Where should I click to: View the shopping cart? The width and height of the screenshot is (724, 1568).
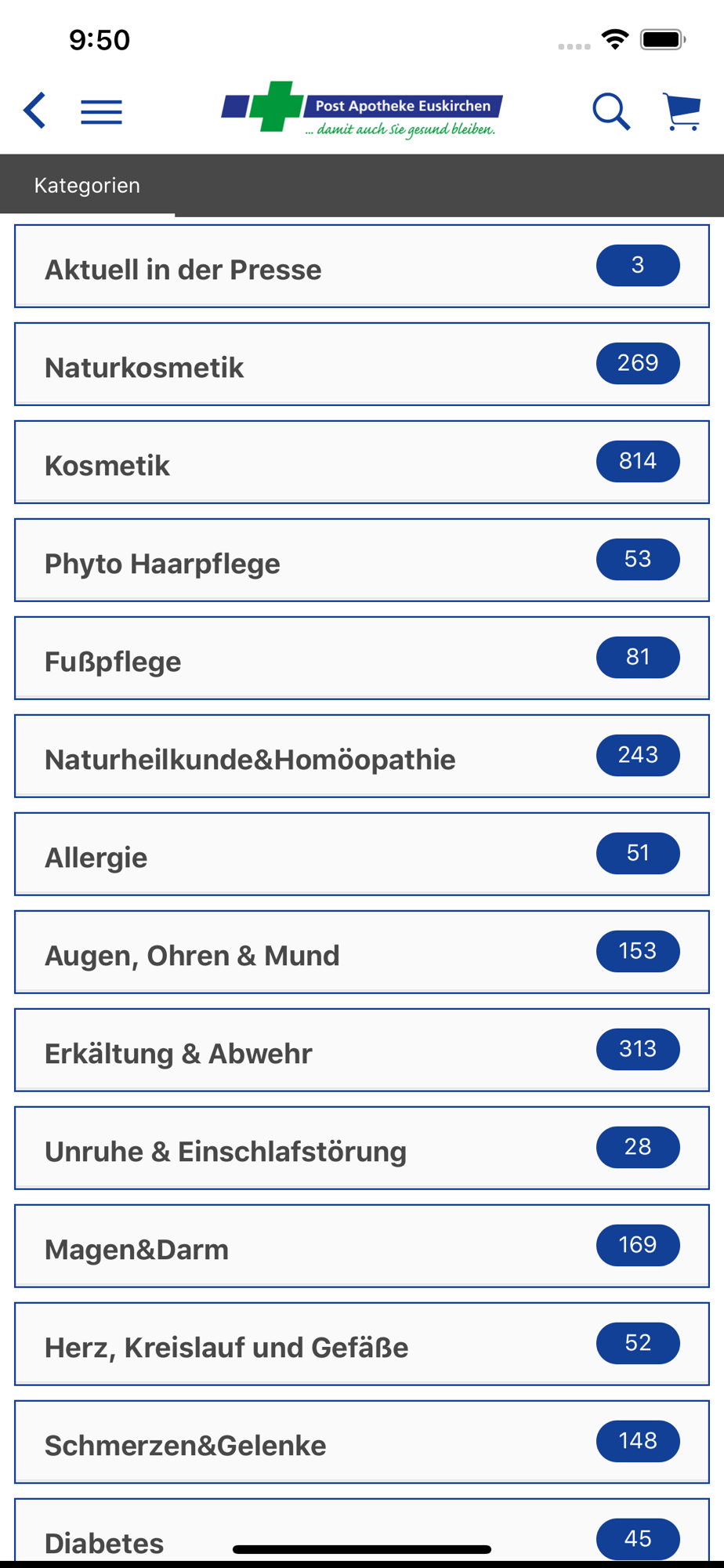click(681, 111)
